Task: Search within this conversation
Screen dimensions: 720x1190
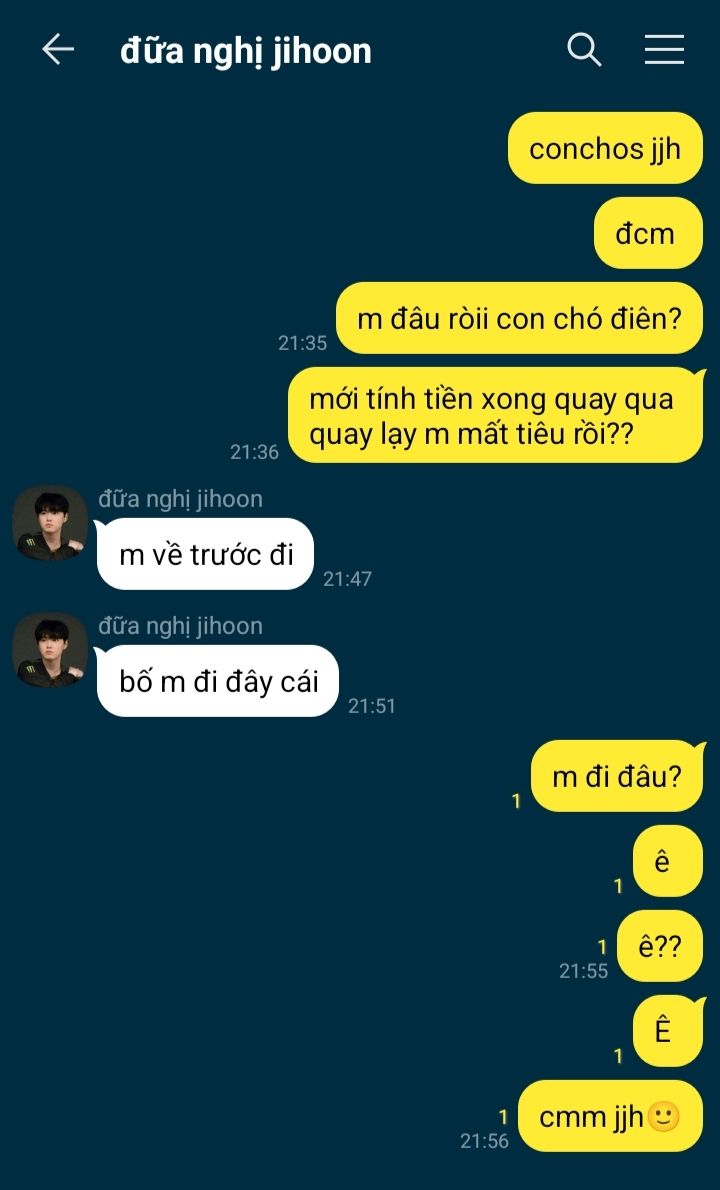Action: pos(584,49)
